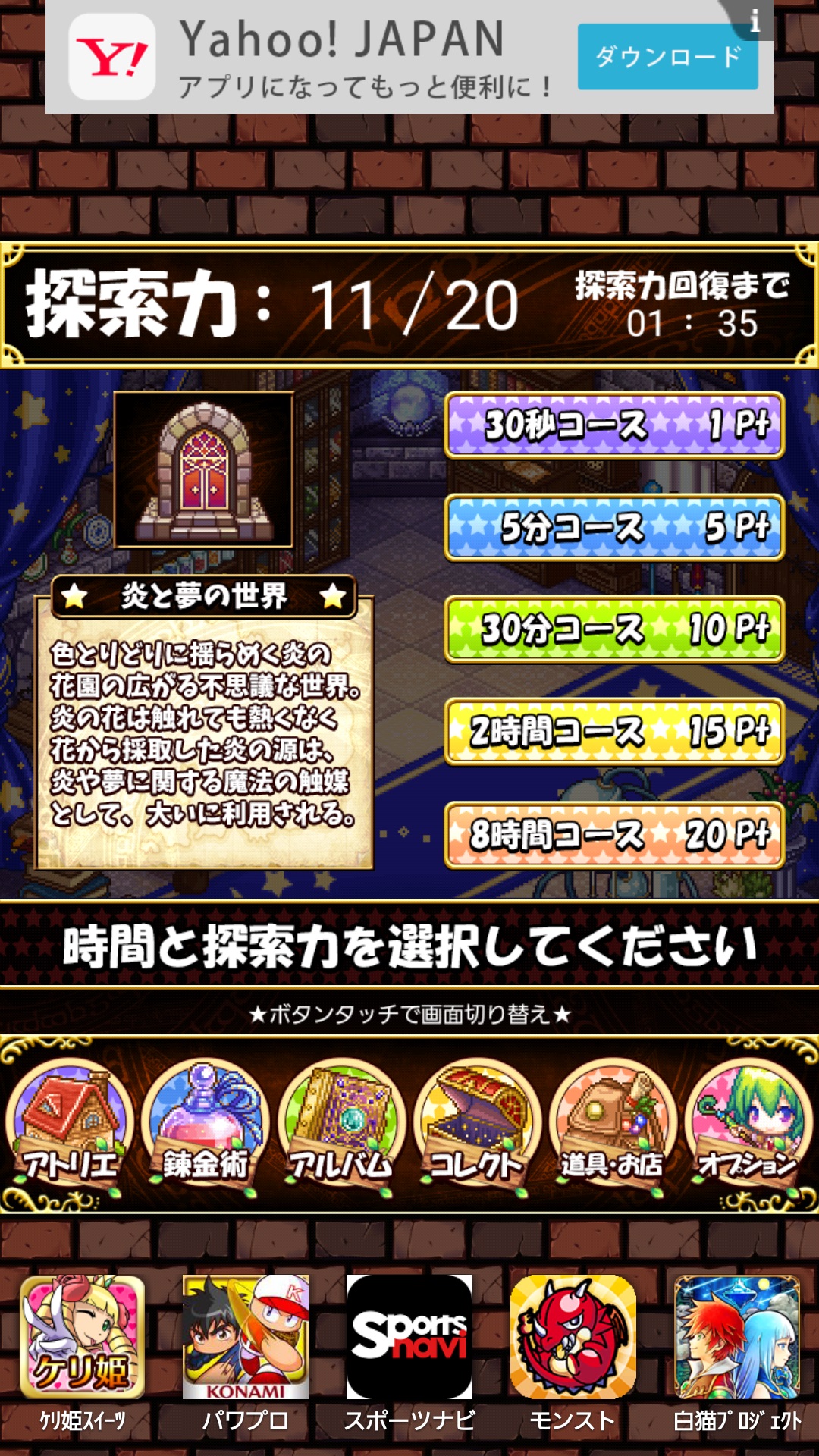
Task: Tap the ダウンロード button on Yahoo ad
Action: coord(667,57)
